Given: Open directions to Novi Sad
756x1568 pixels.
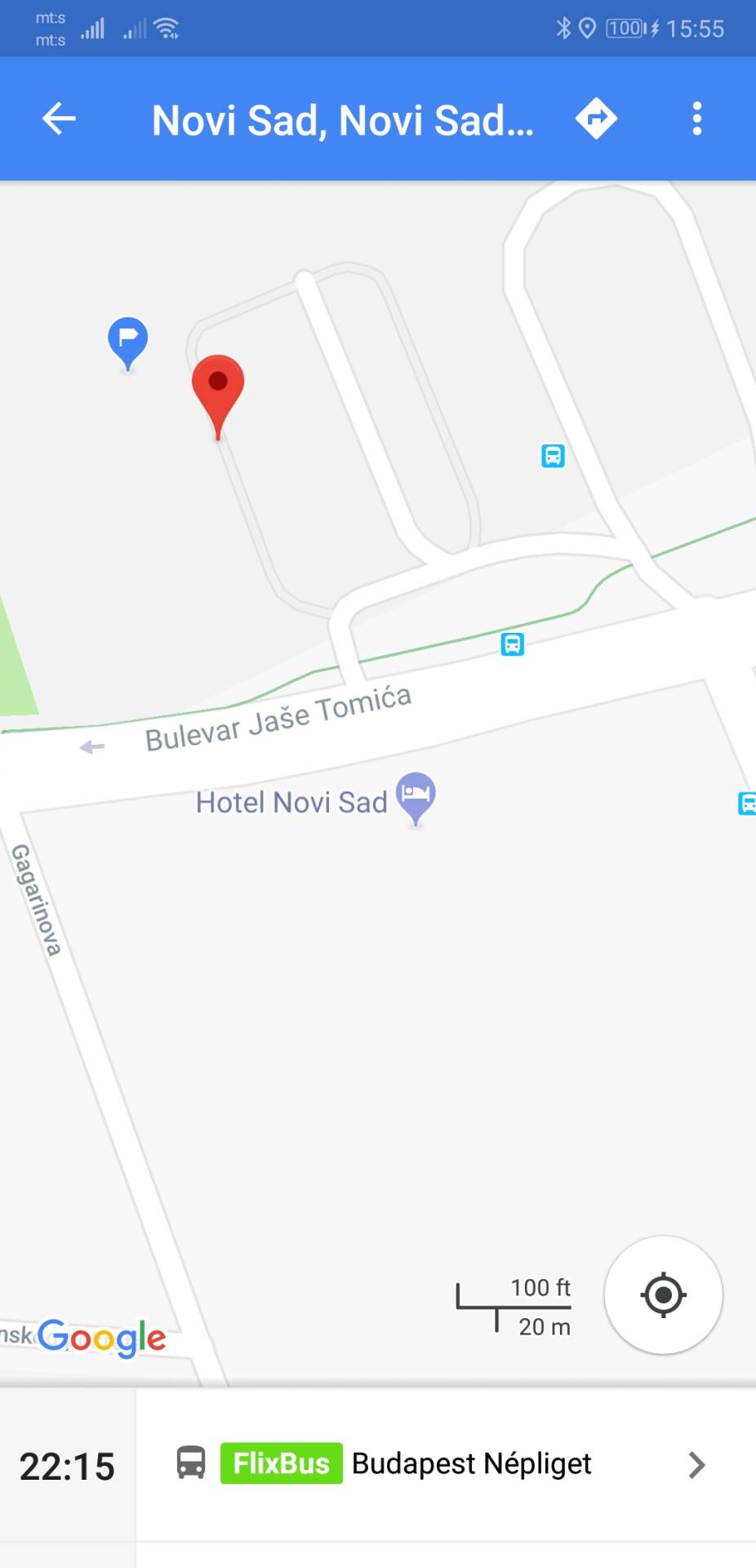Looking at the screenshot, I should (596, 119).
